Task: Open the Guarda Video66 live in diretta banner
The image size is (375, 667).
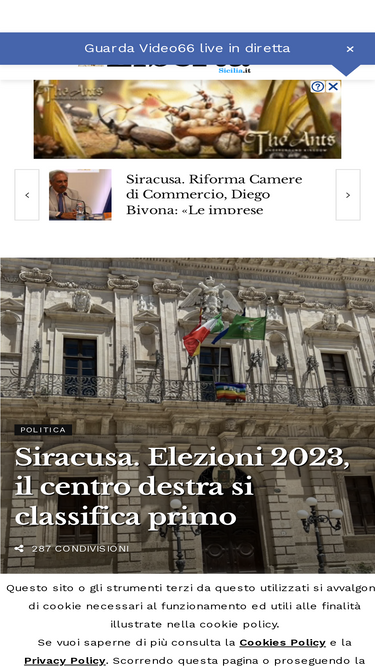Action: 187,48
